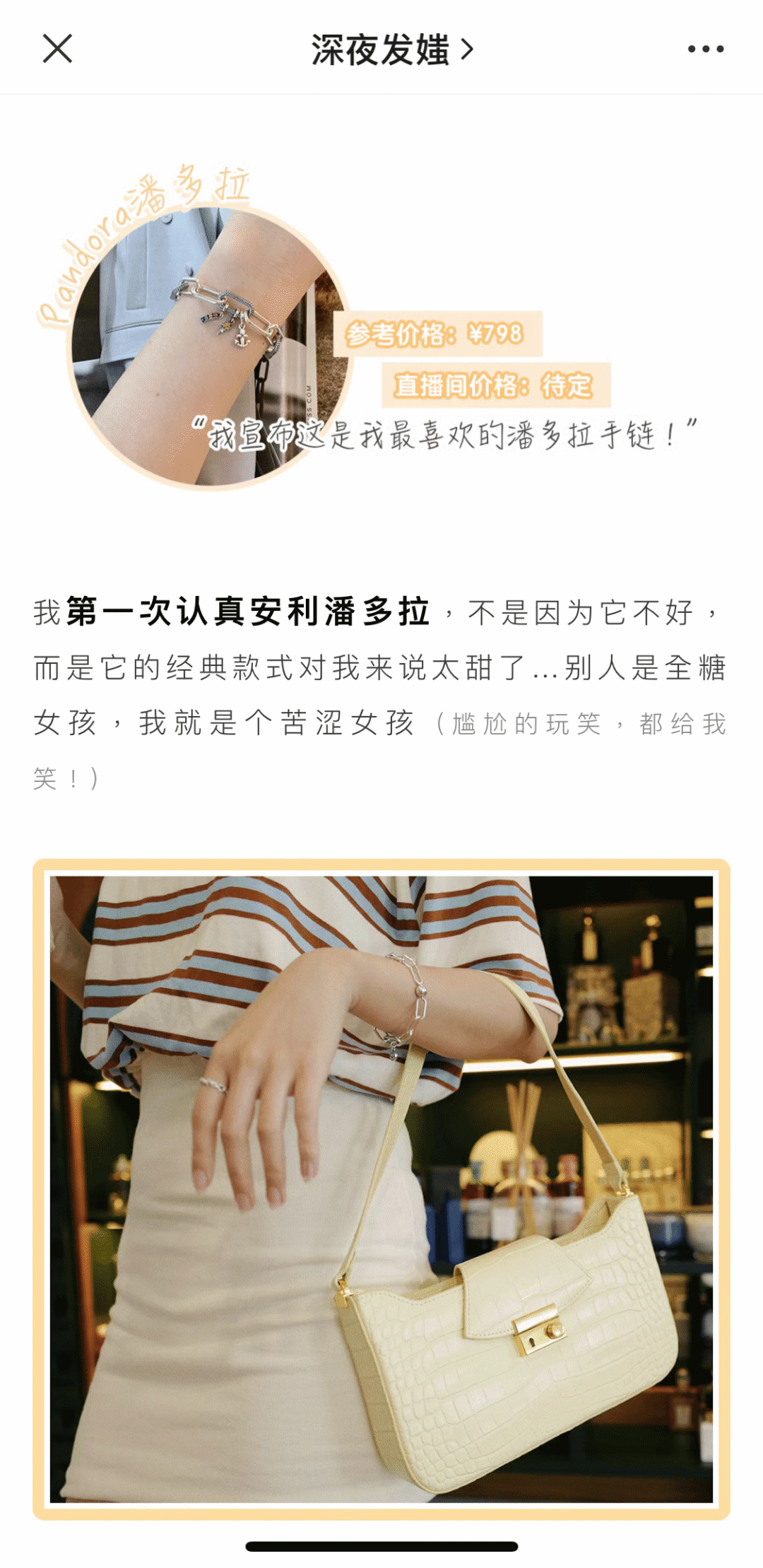This screenshot has width=763, height=1568.
Task: Close the article page
Action: click(57, 49)
